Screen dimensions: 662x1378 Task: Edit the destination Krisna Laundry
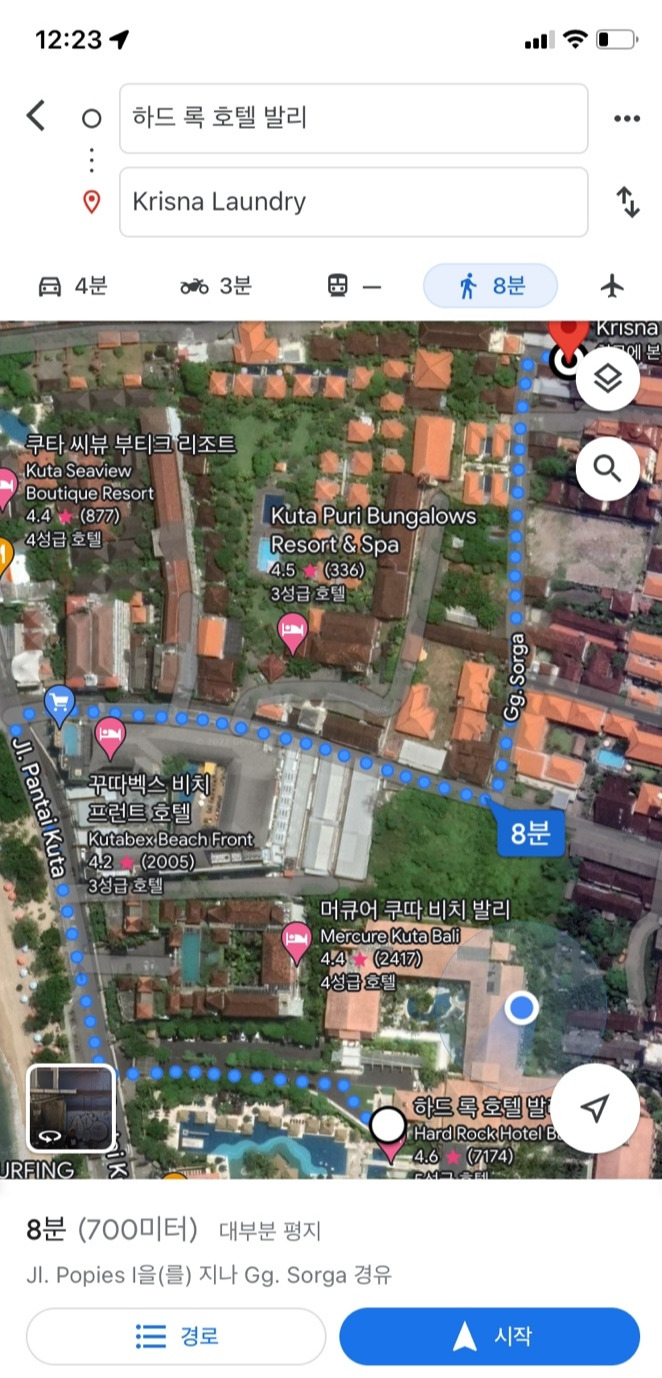point(353,202)
